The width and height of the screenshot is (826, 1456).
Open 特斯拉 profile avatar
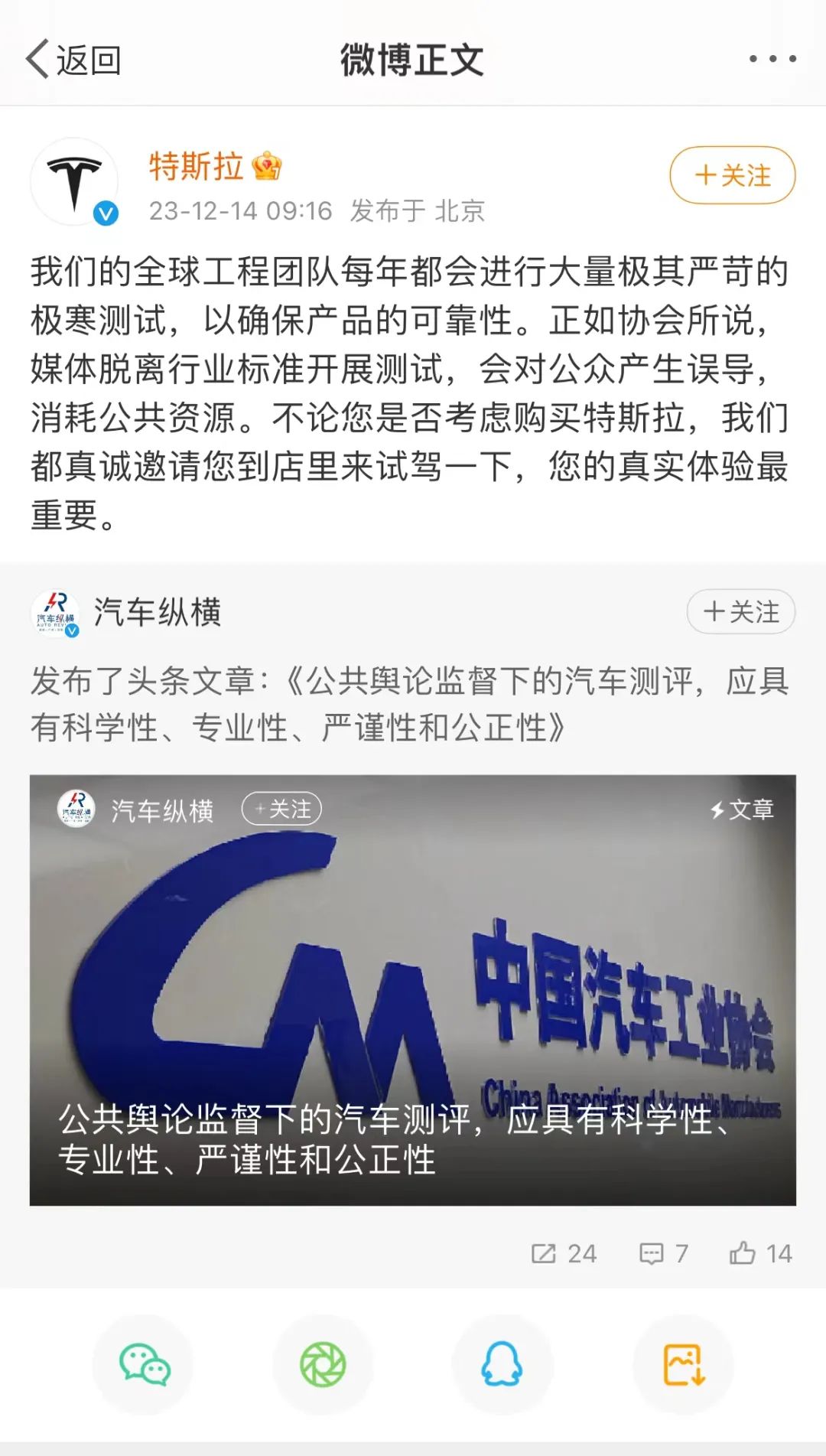[74, 182]
